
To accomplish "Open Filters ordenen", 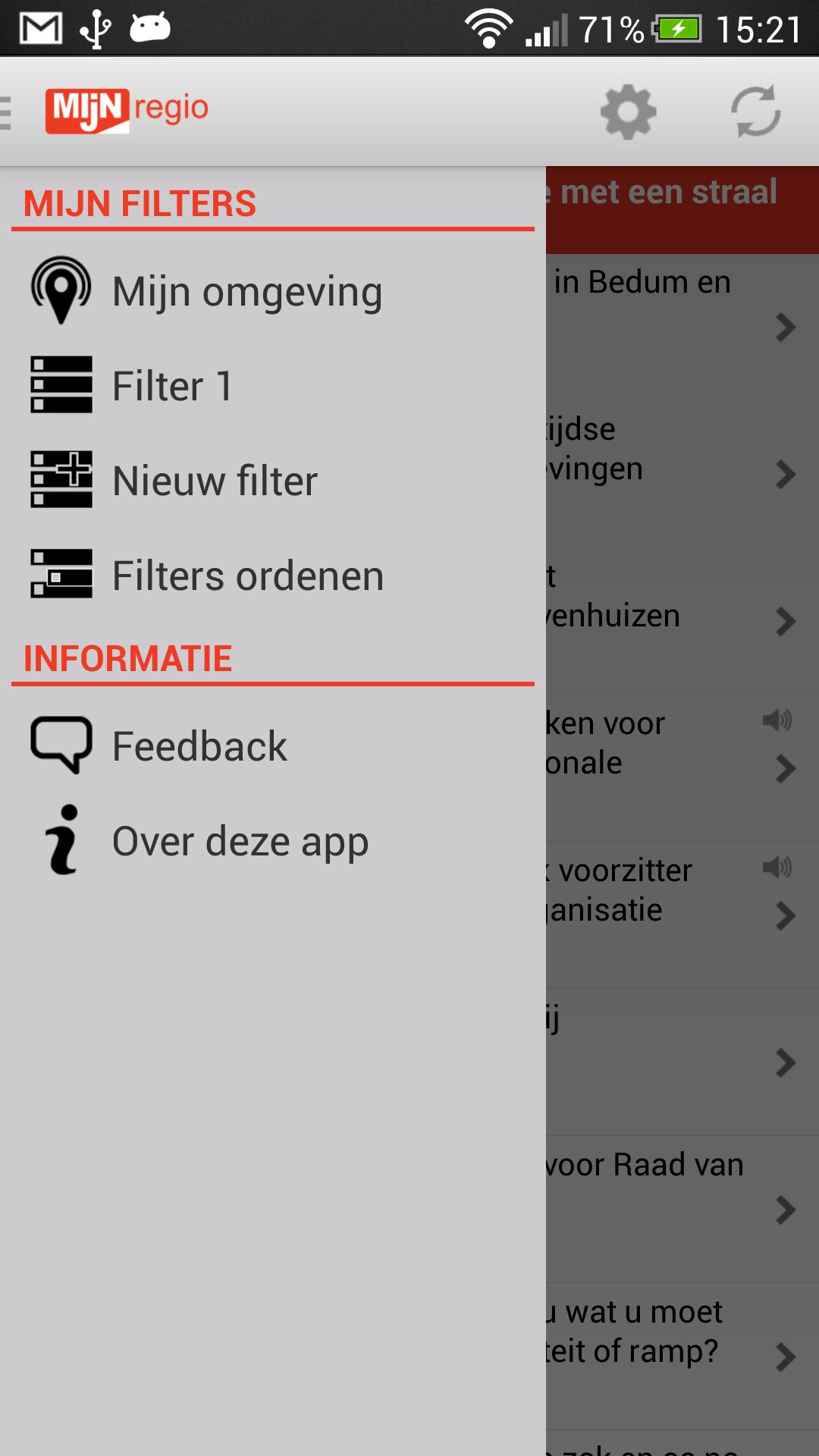I will click(x=247, y=576).
